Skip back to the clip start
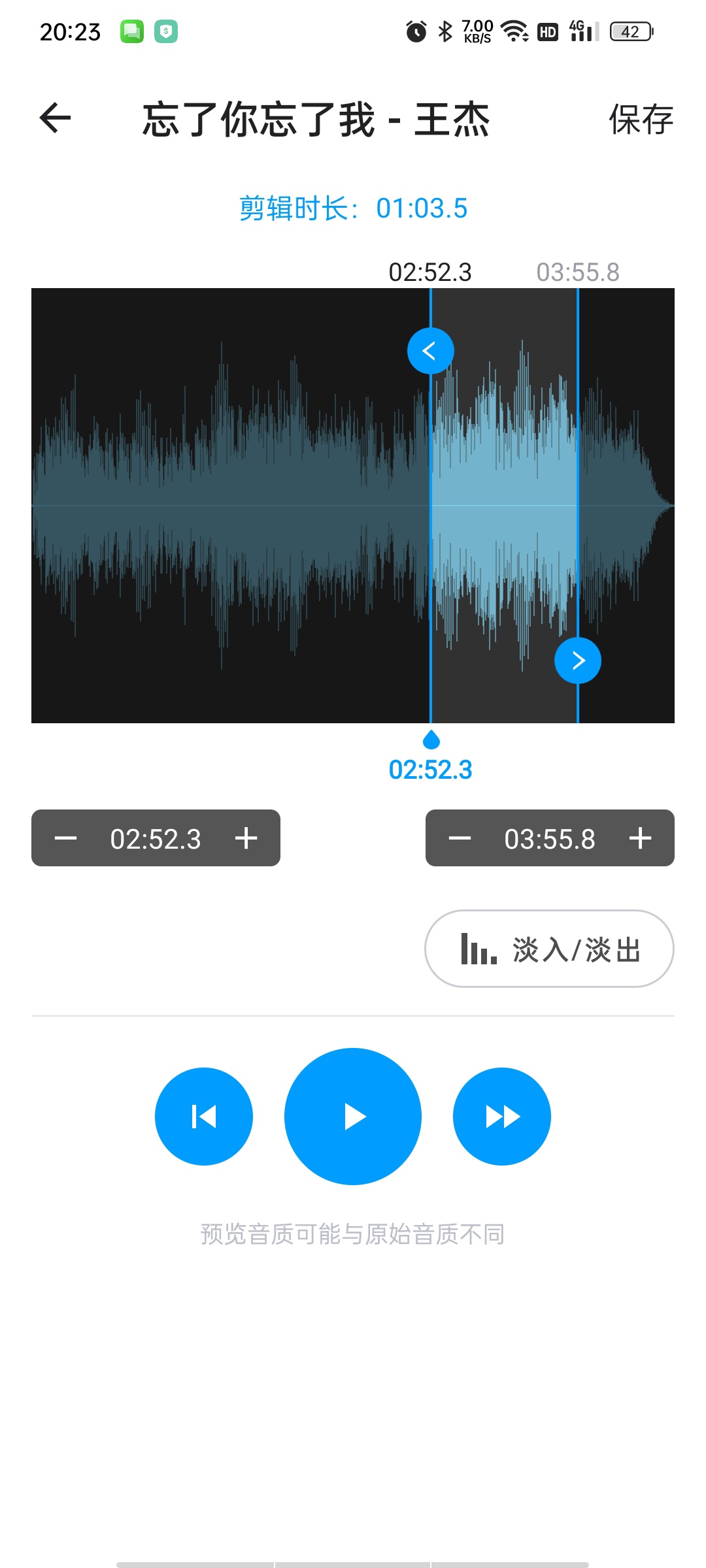The image size is (706, 1568). coord(204,1117)
